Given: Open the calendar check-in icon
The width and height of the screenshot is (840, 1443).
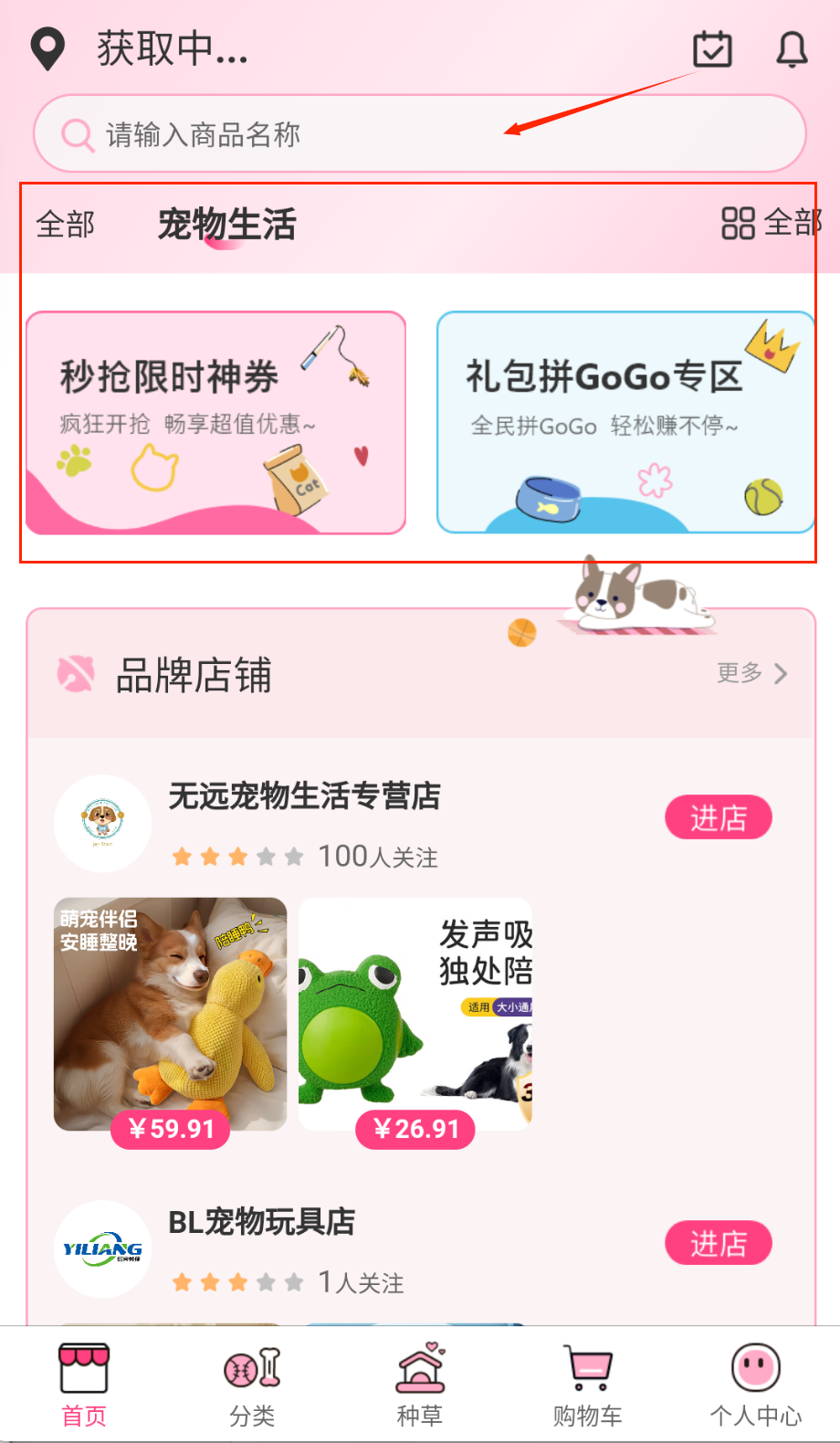Looking at the screenshot, I should point(712,49).
